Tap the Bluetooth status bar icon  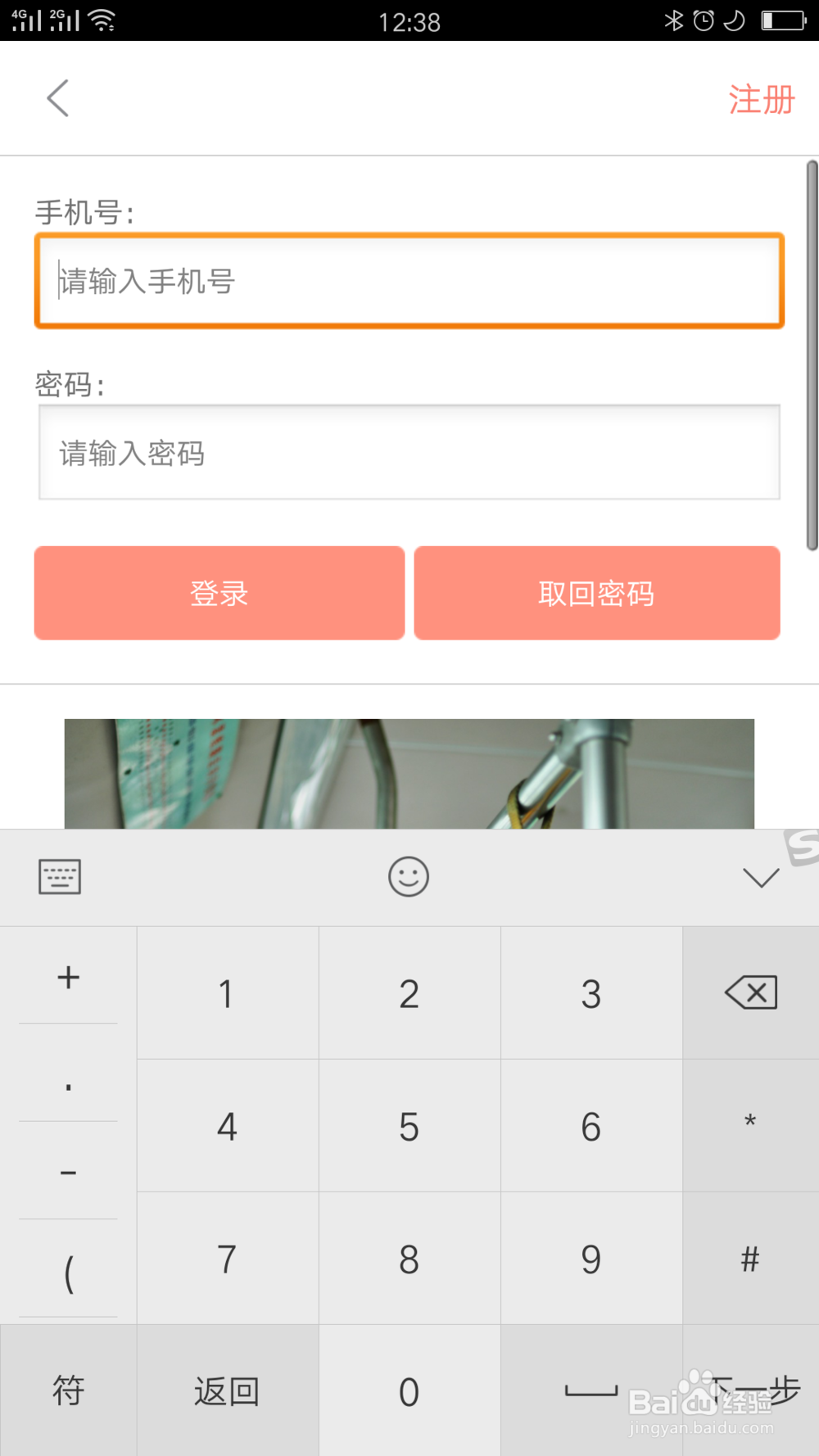point(675,21)
